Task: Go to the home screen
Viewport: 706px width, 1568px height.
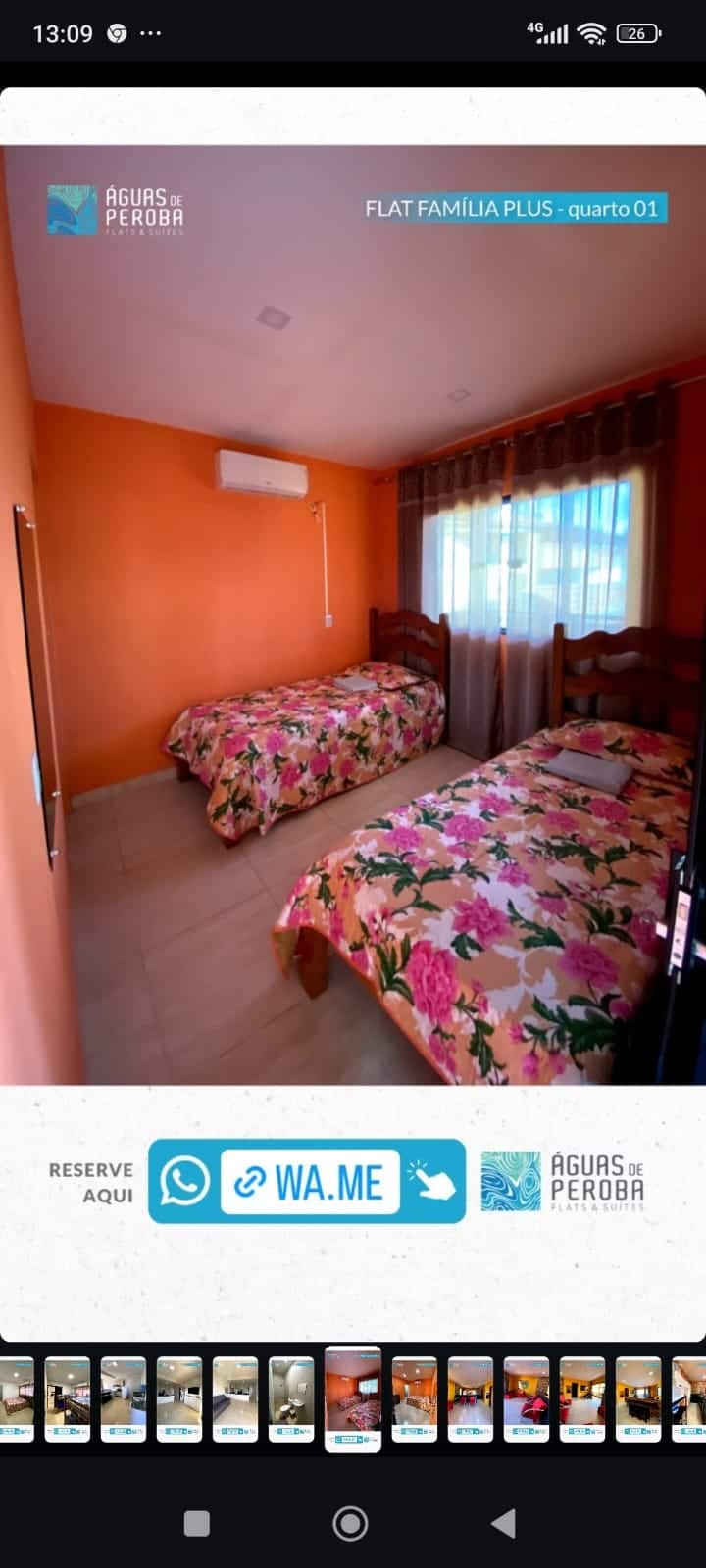Action: pos(350,1523)
